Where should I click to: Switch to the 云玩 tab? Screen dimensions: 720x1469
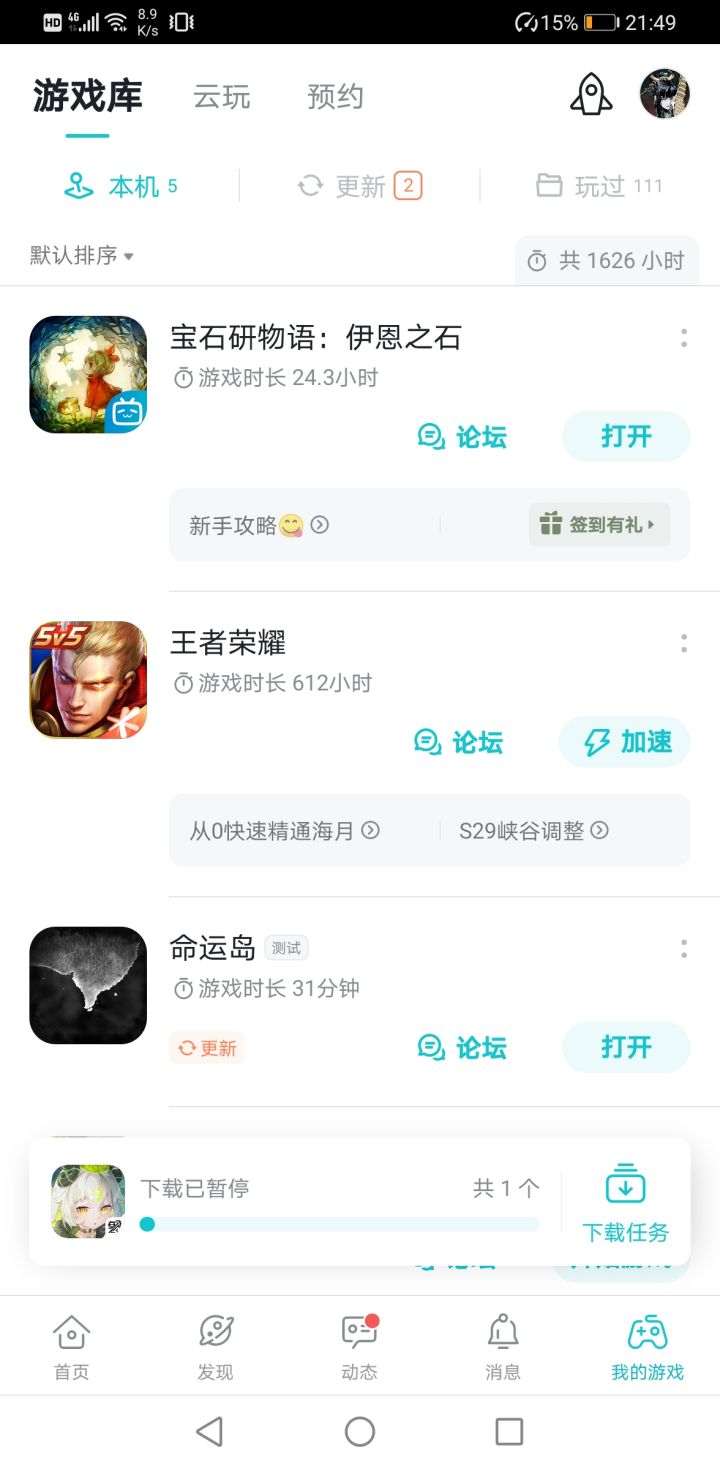[x=222, y=97]
